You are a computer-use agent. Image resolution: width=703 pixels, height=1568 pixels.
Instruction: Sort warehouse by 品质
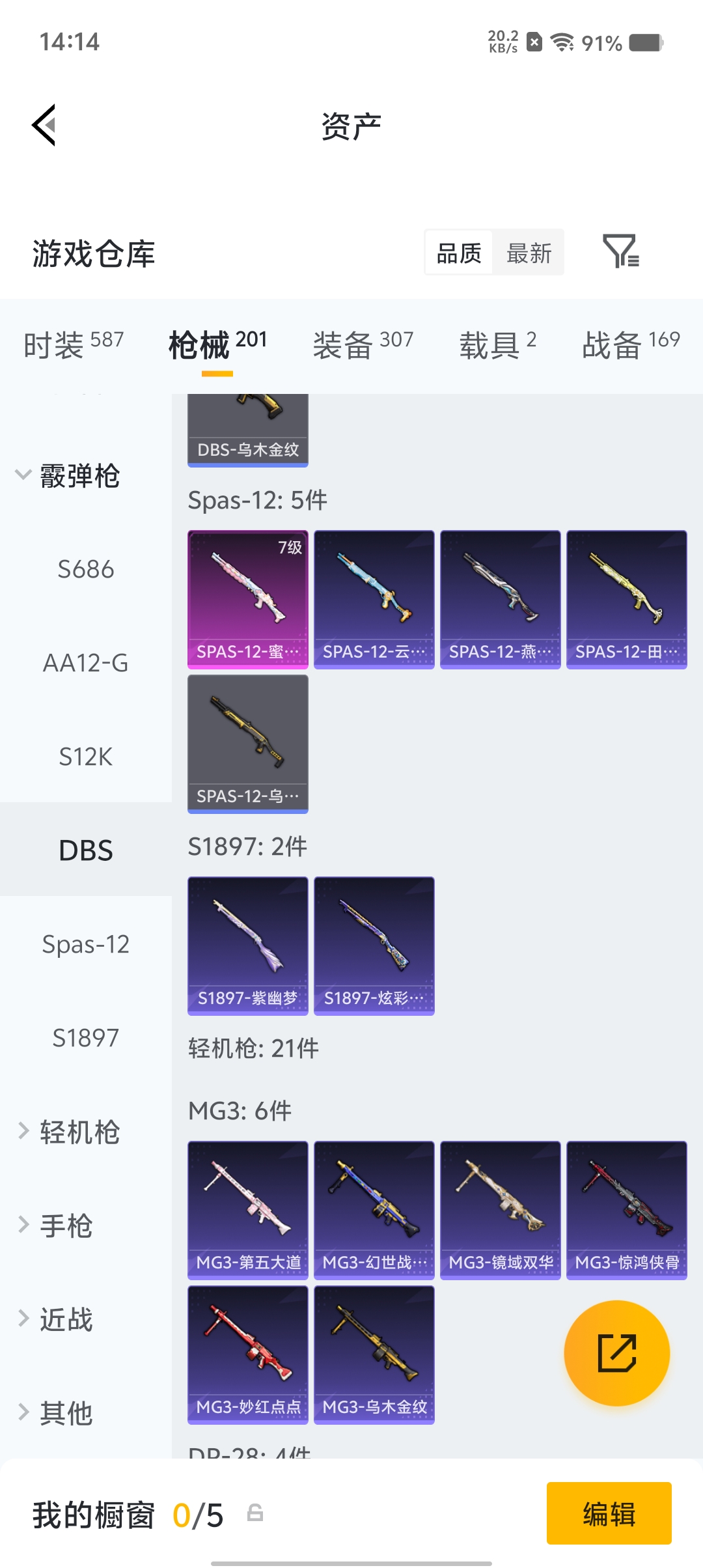pyautogui.click(x=459, y=253)
